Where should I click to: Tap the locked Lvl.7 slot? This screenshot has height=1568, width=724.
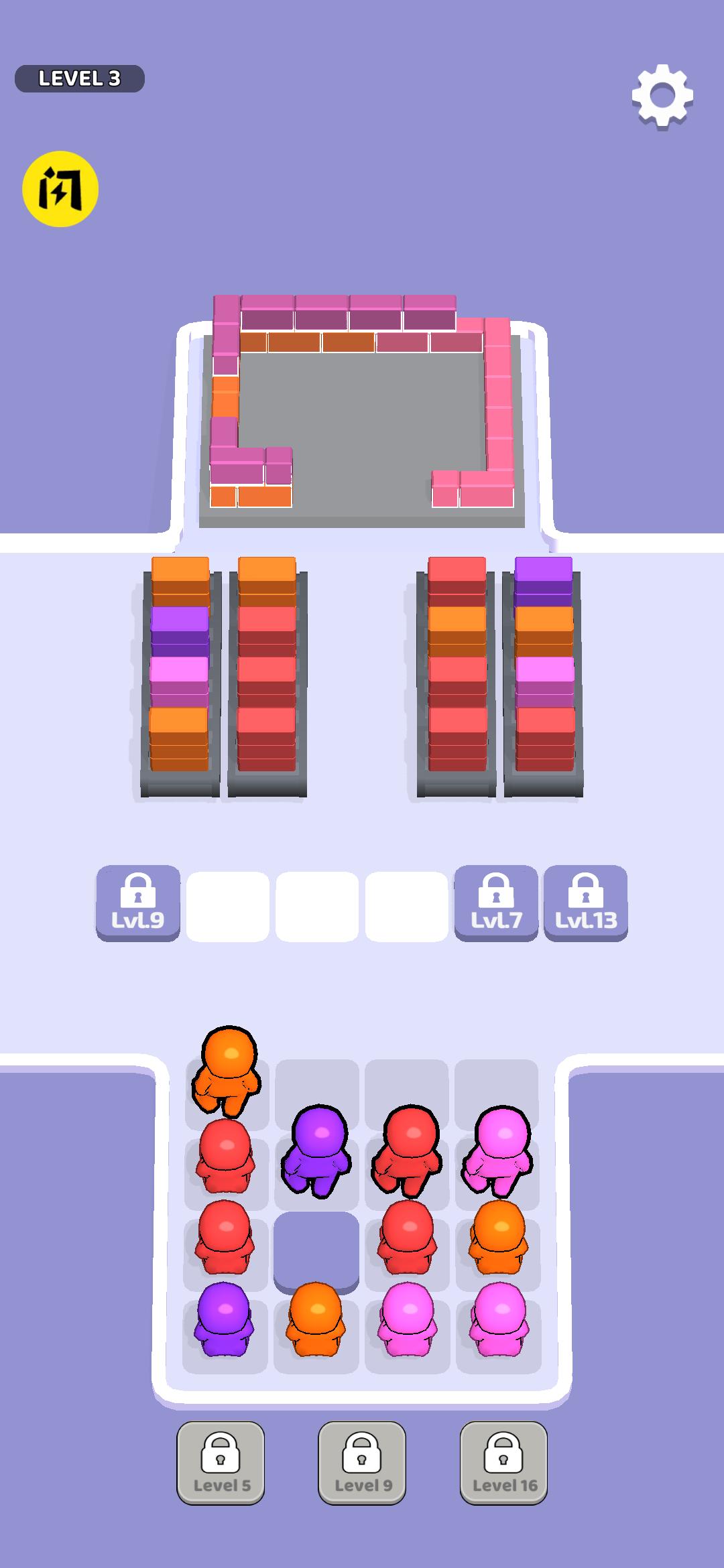coord(496,903)
